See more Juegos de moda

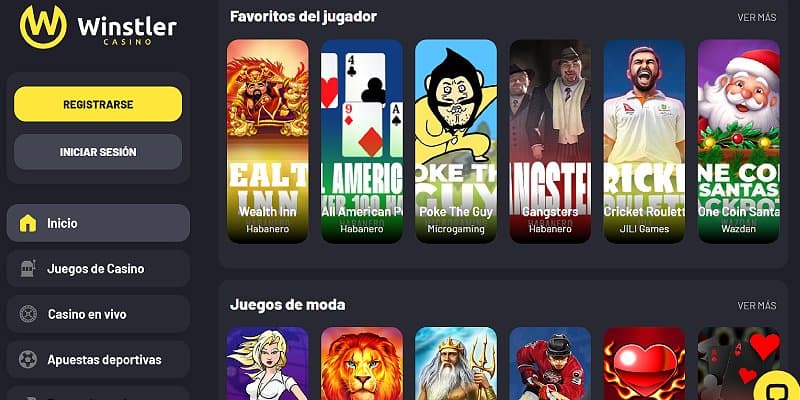(x=756, y=305)
